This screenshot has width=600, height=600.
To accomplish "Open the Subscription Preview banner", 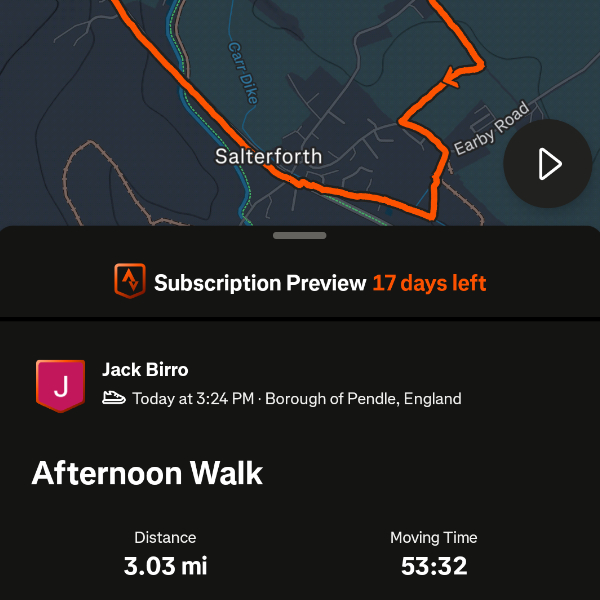I will click(300, 283).
